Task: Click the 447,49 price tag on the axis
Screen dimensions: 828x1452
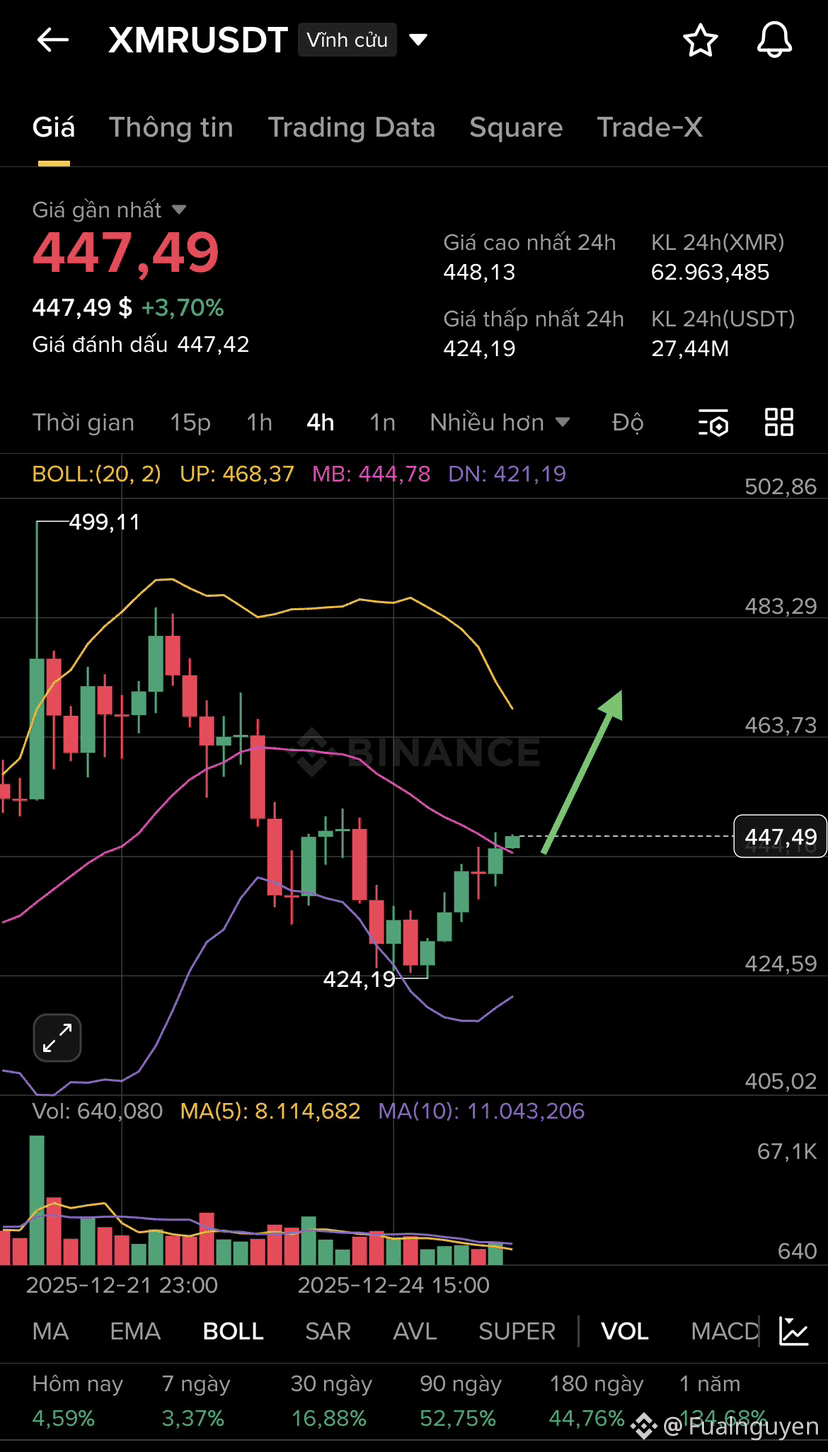Action: coord(780,836)
